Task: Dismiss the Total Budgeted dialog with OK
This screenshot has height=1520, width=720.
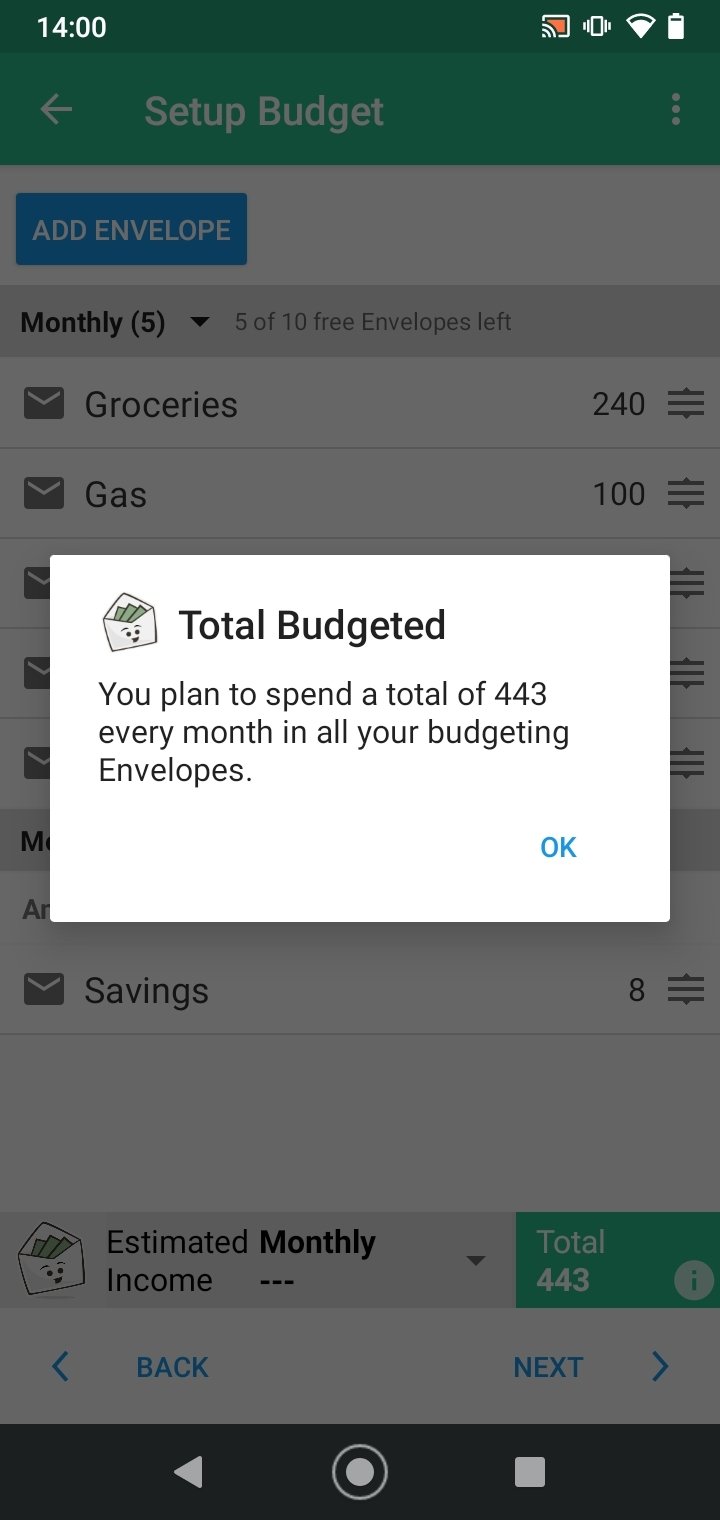Action: [558, 847]
